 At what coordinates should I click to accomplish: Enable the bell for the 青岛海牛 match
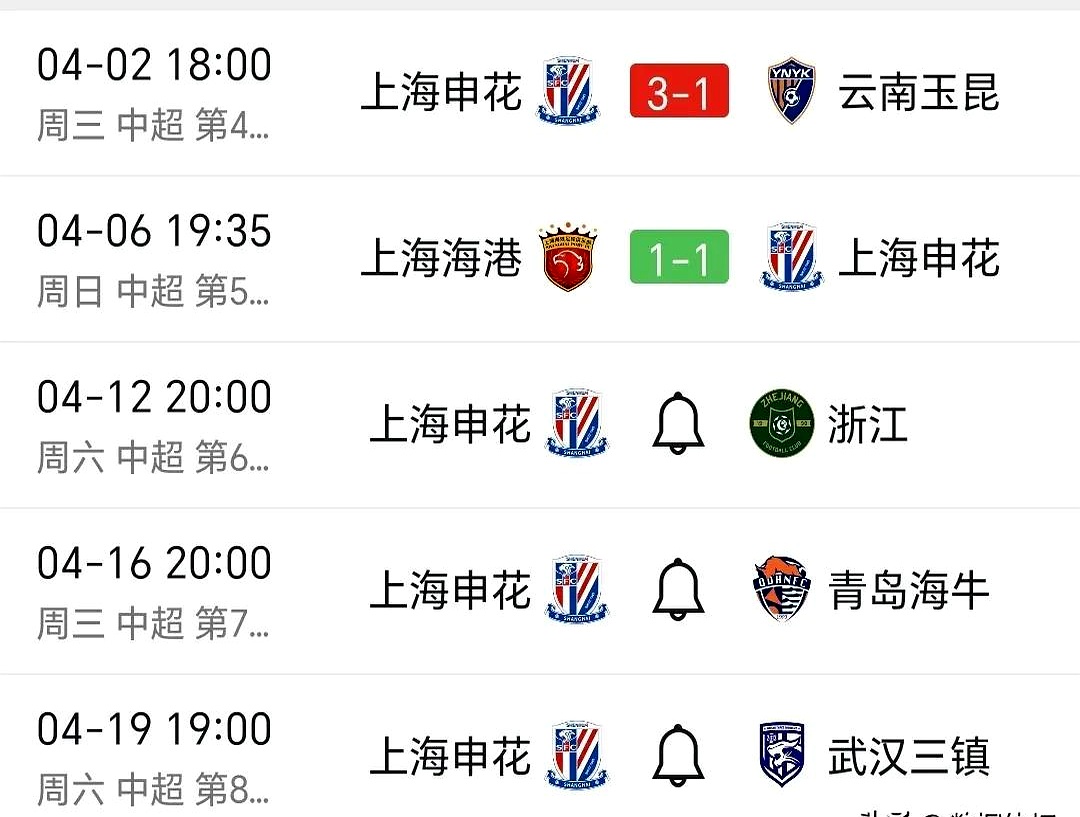click(678, 590)
